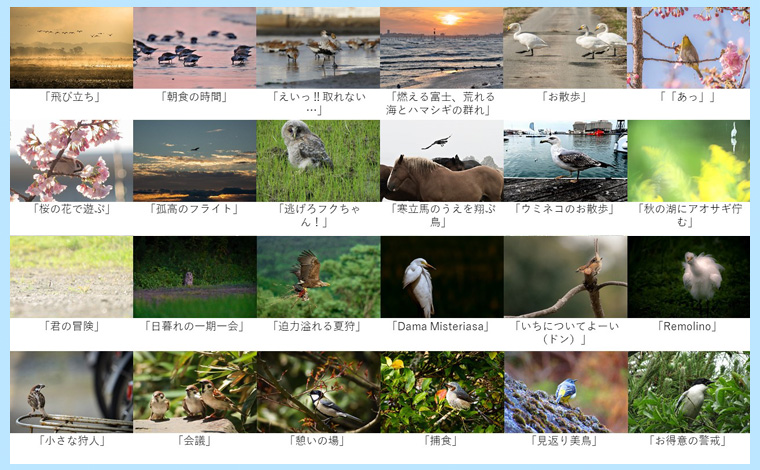Image resolution: width=760 pixels, height=470 pixels.
Task: View the 「君の冒険」 photo
Action: 71,276
